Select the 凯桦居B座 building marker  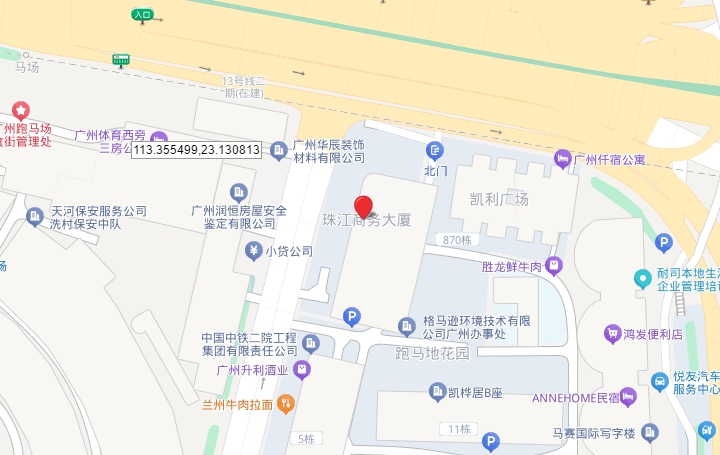pos(437,391)
